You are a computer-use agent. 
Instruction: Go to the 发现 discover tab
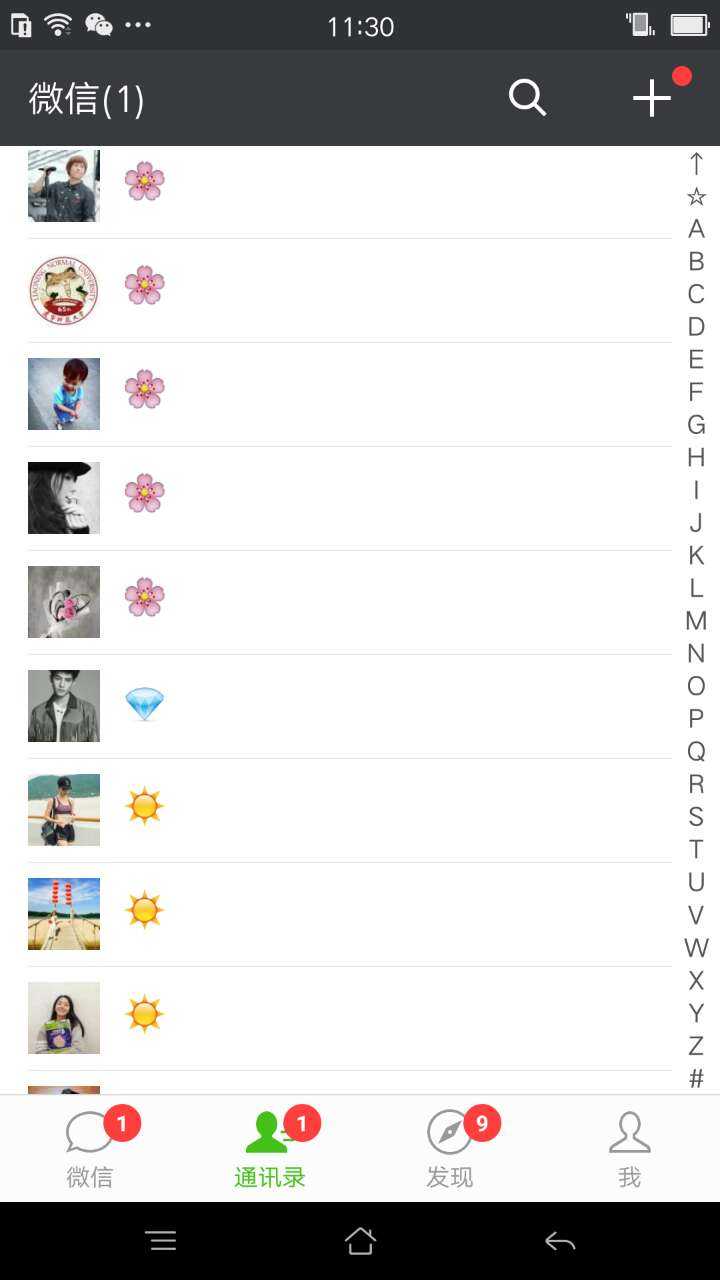click(x=450, y=1149)
